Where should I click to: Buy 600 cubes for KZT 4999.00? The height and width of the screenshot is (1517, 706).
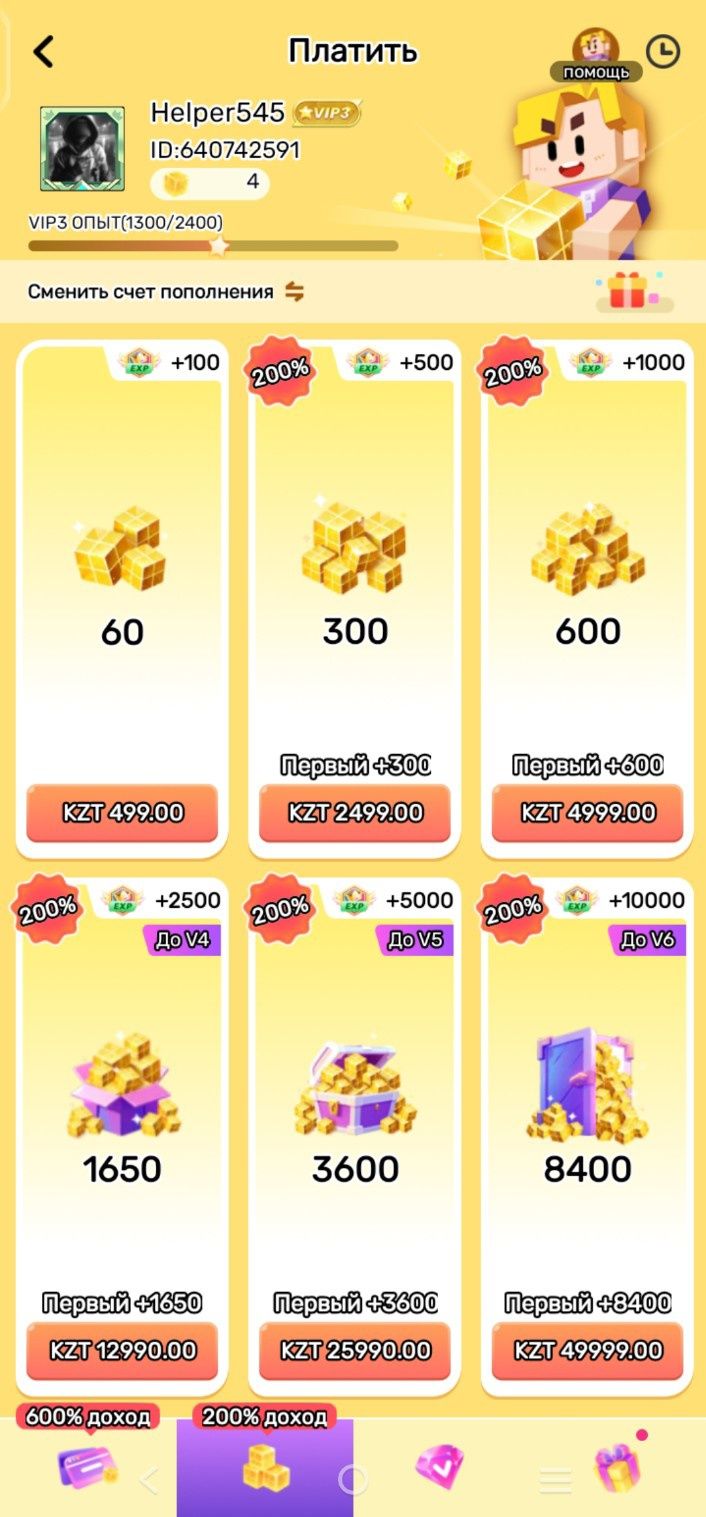(x=588, y=812)
